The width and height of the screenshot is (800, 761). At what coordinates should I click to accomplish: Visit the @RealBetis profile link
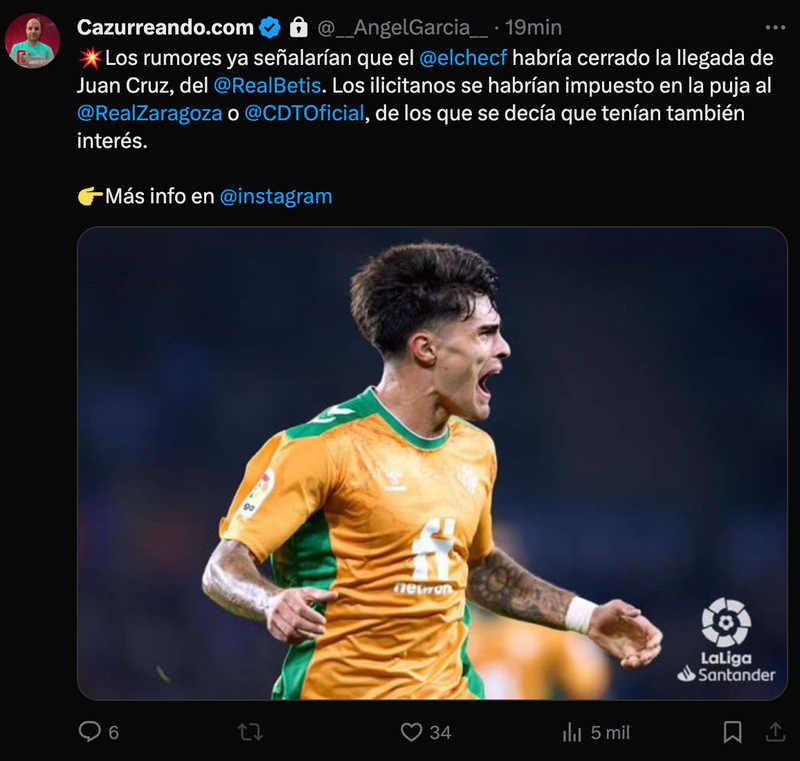[267, 85]
